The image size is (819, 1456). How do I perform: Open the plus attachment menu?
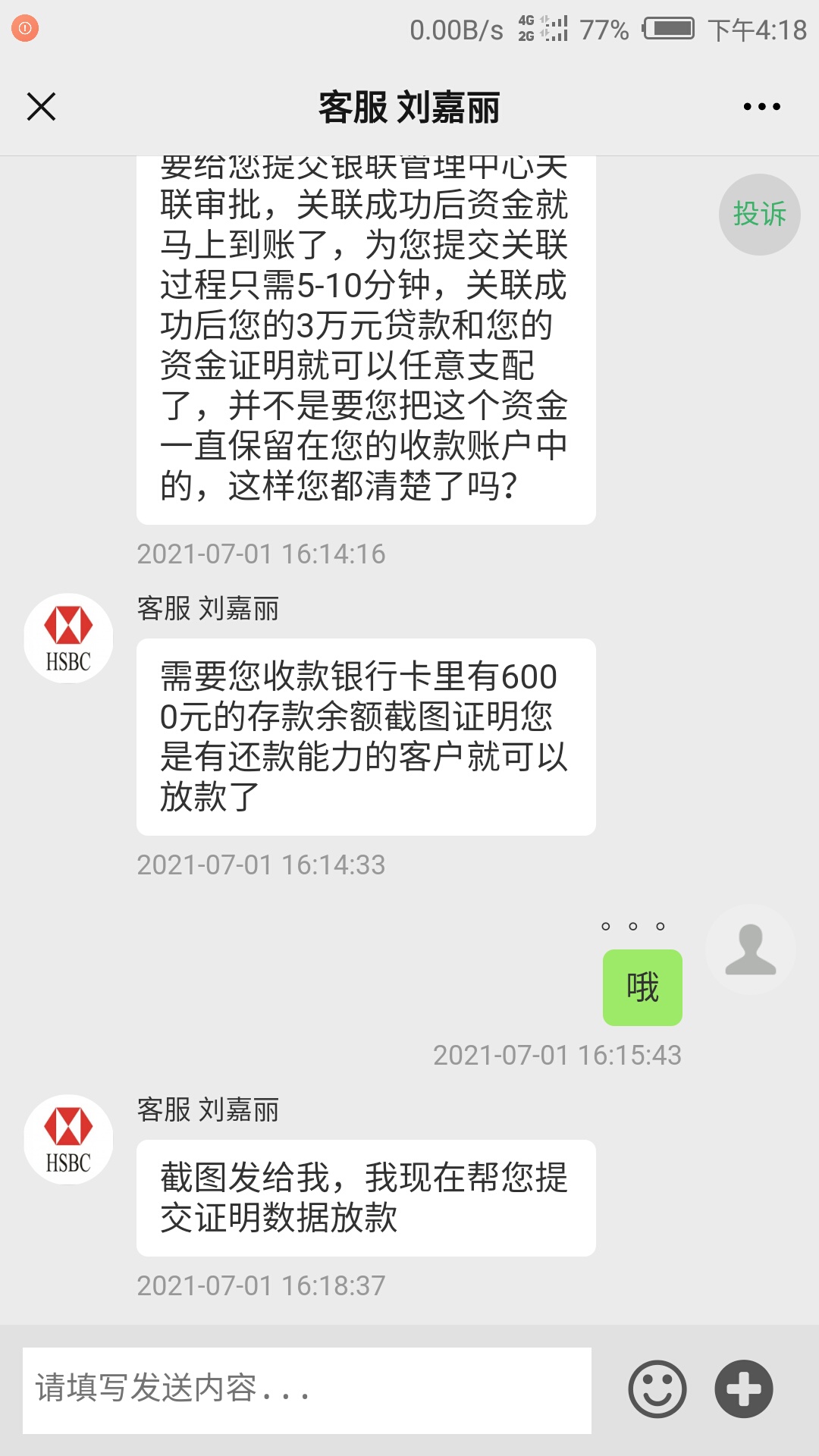click(744, 1389)
